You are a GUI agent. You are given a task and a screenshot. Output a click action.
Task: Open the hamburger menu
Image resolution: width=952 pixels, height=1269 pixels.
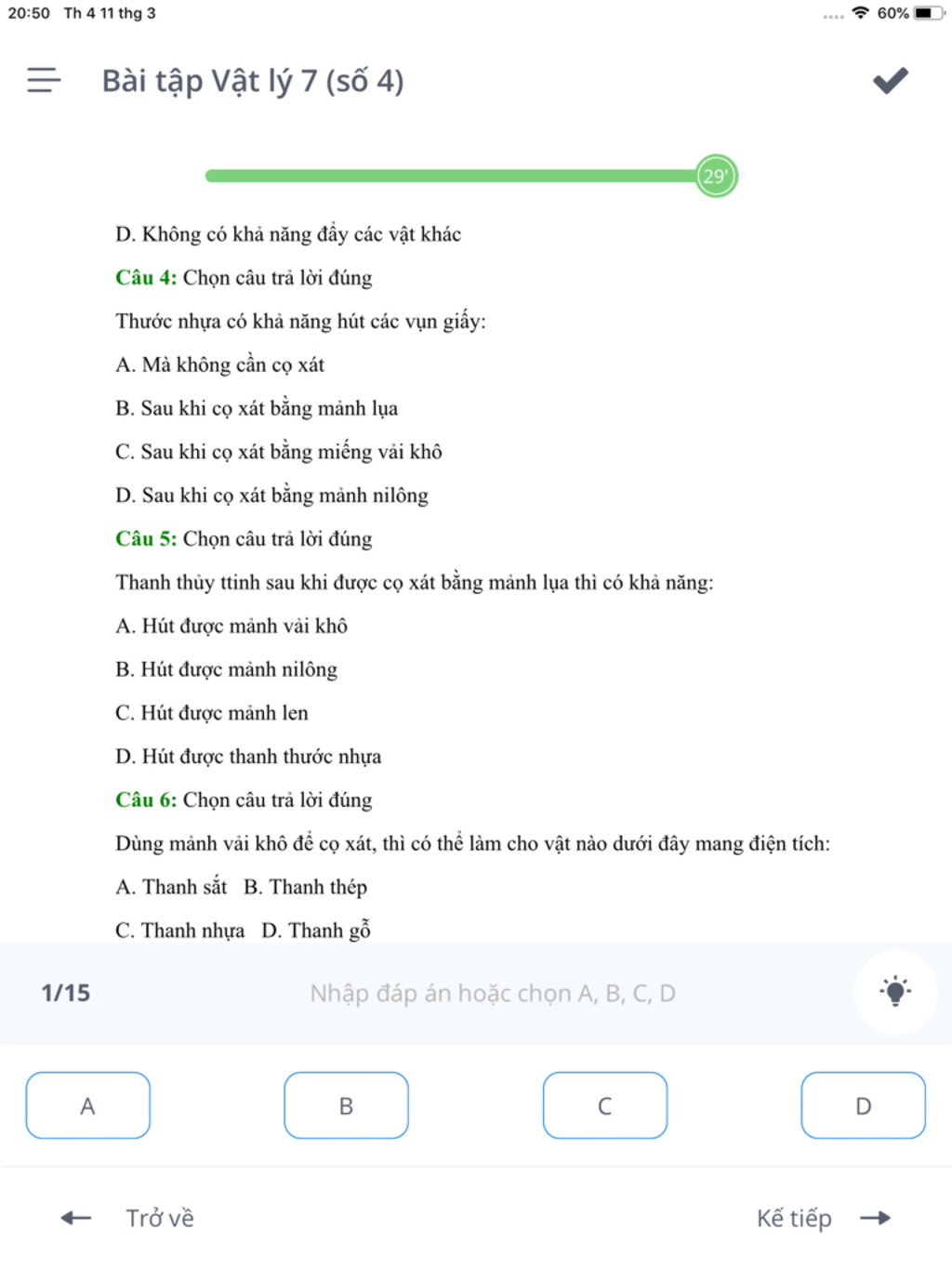pyautogui.click(x=44, y=80)
